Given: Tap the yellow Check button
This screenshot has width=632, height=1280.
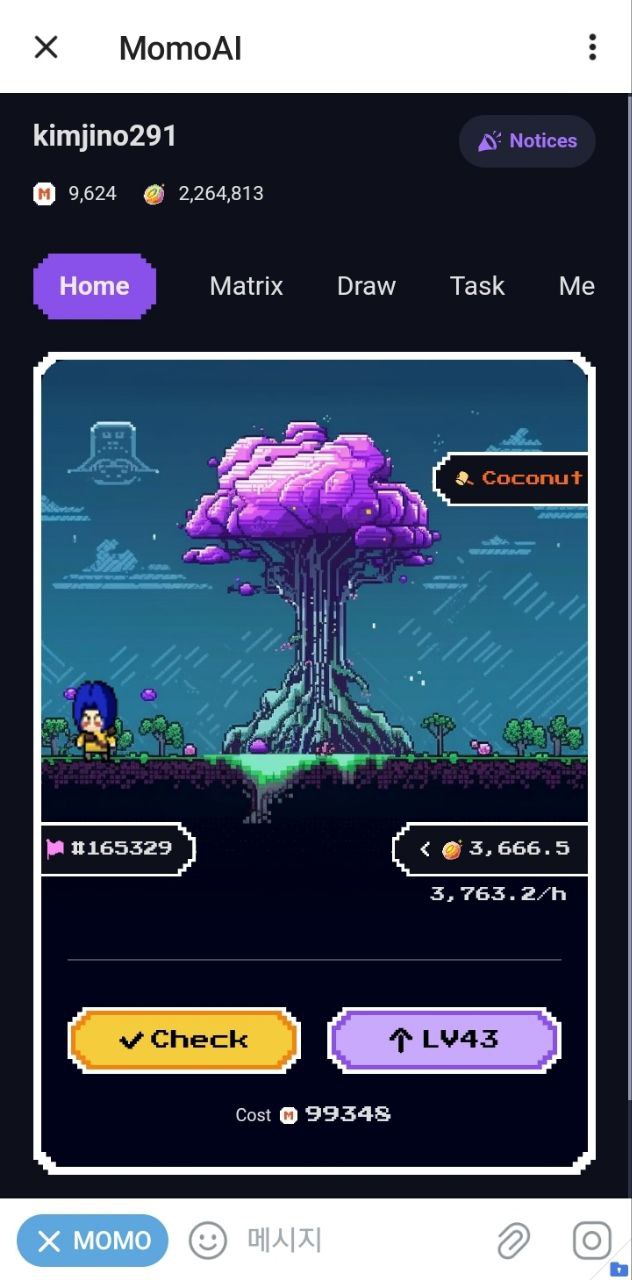Looking at the screenshot, I should [184, 1040].
